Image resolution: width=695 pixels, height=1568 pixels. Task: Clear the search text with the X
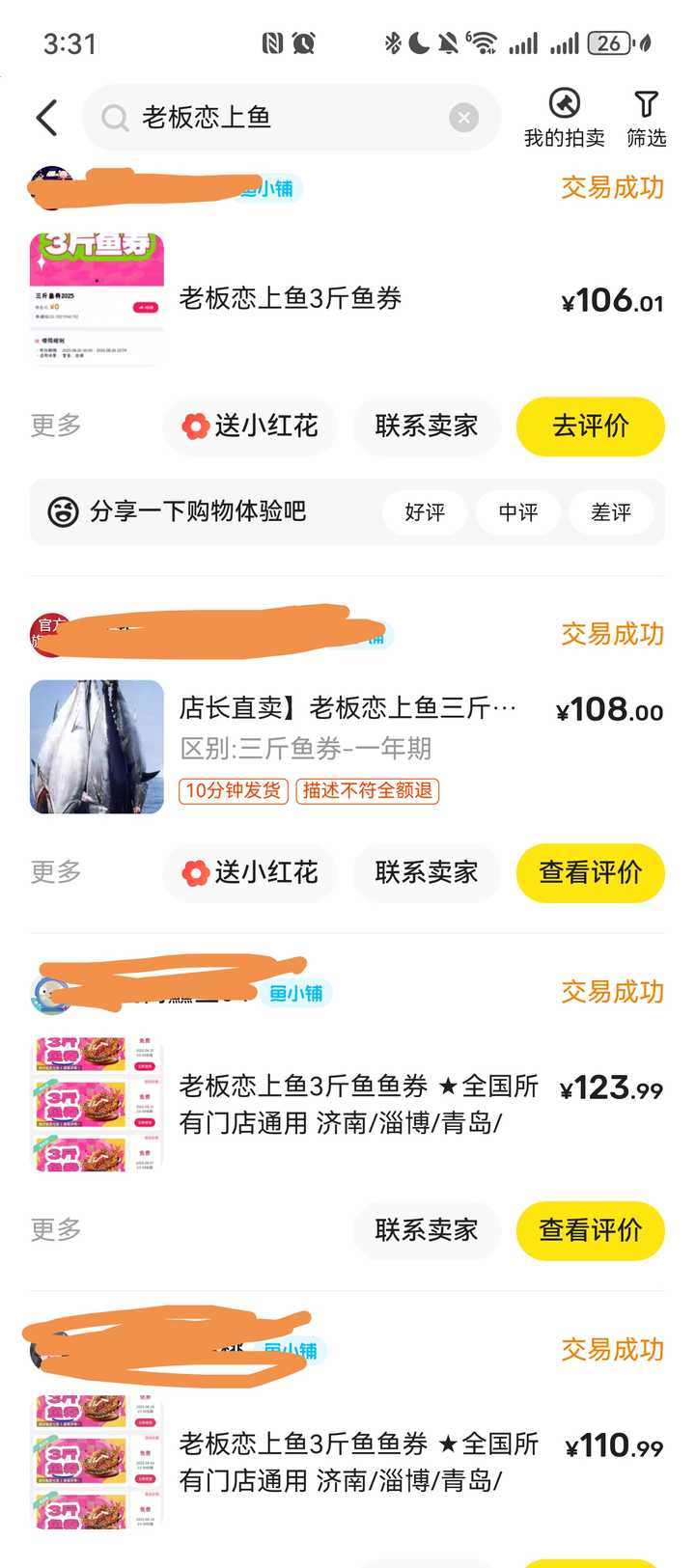(x=463, y=118)
